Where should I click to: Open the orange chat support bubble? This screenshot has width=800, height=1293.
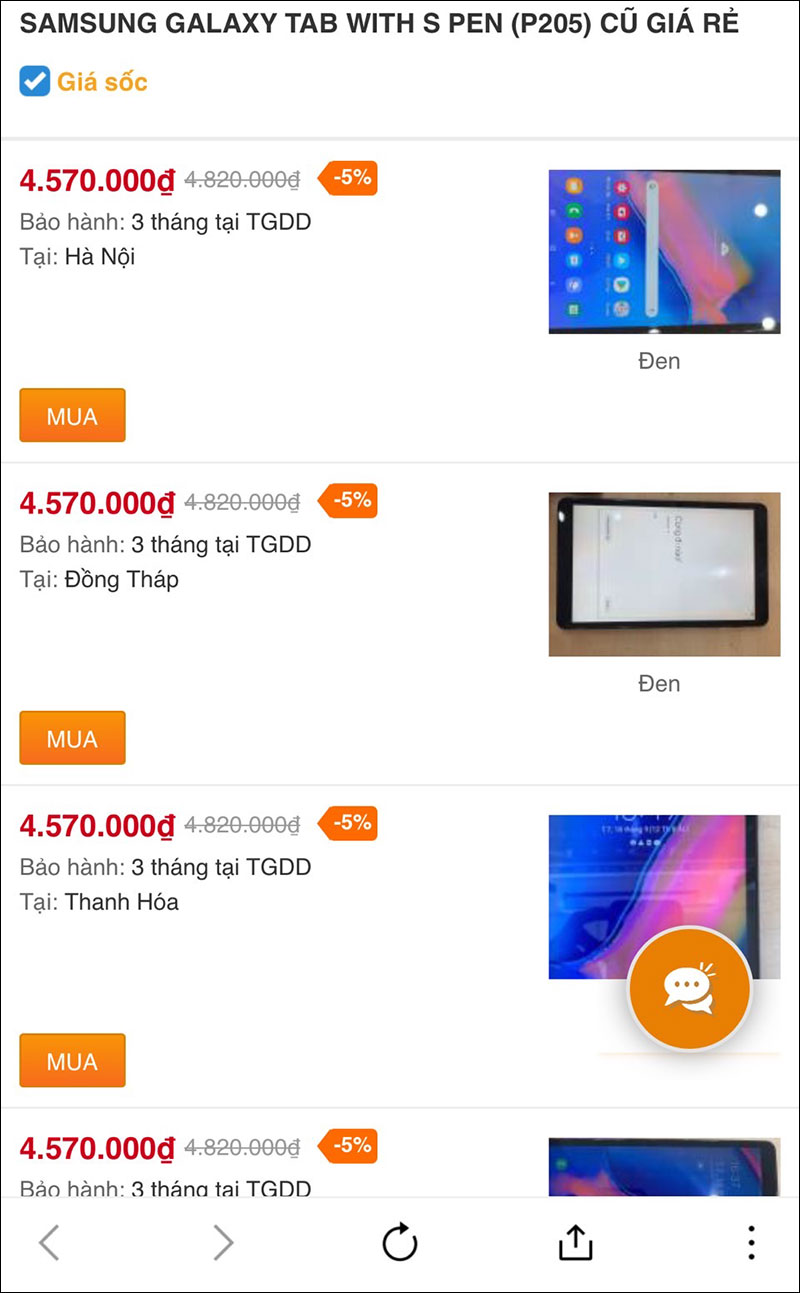point(690,988)
